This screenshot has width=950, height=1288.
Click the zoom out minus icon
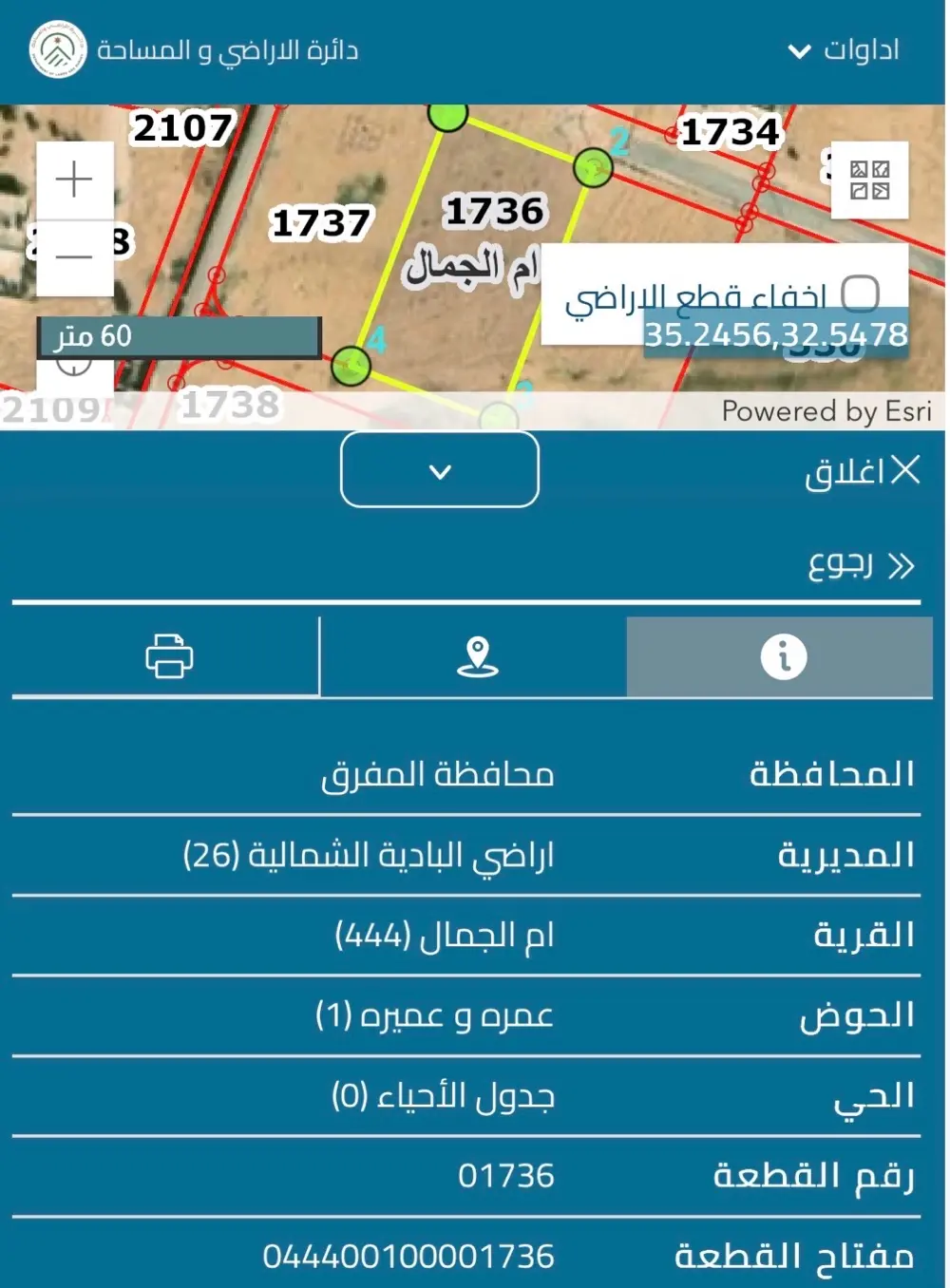pos(73,255)
